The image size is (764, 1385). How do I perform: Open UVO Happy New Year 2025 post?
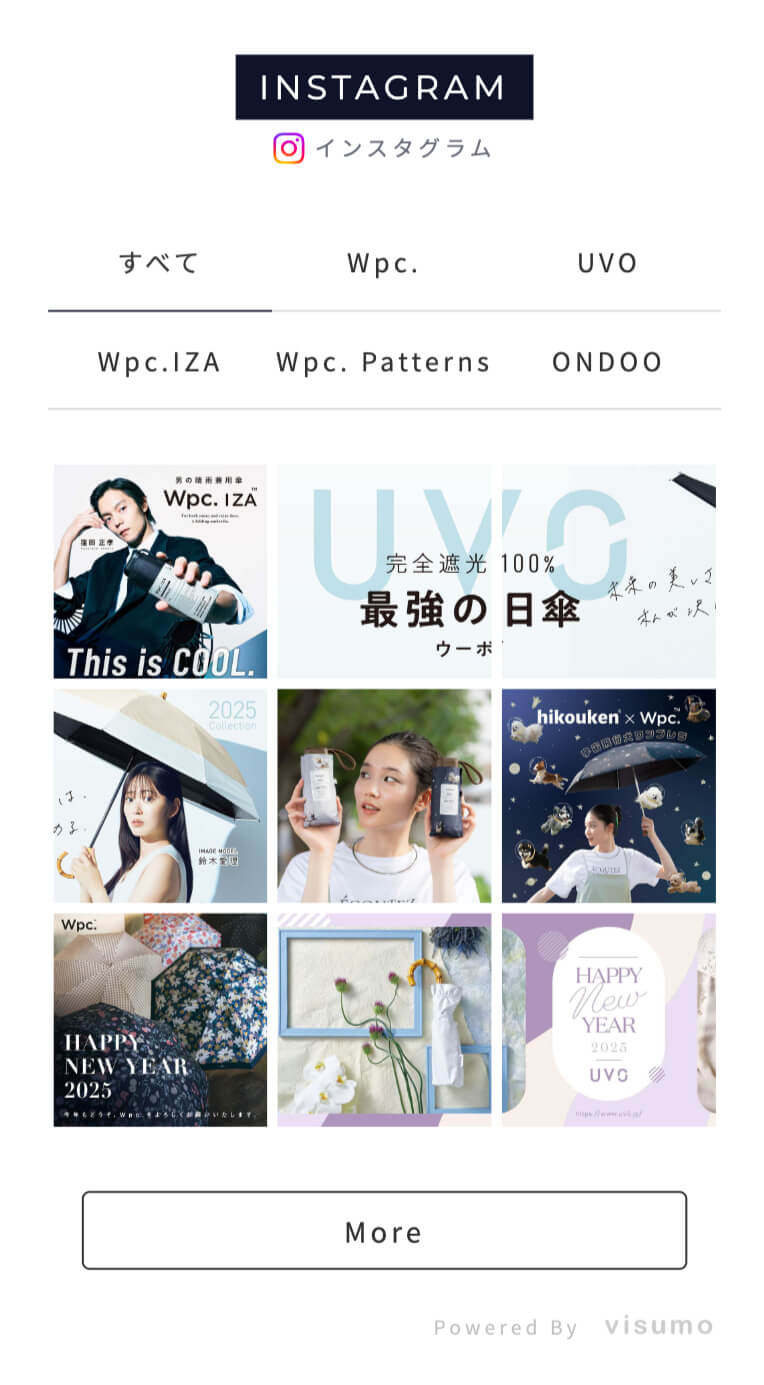pyautogui.click(x=608, y=1019)
